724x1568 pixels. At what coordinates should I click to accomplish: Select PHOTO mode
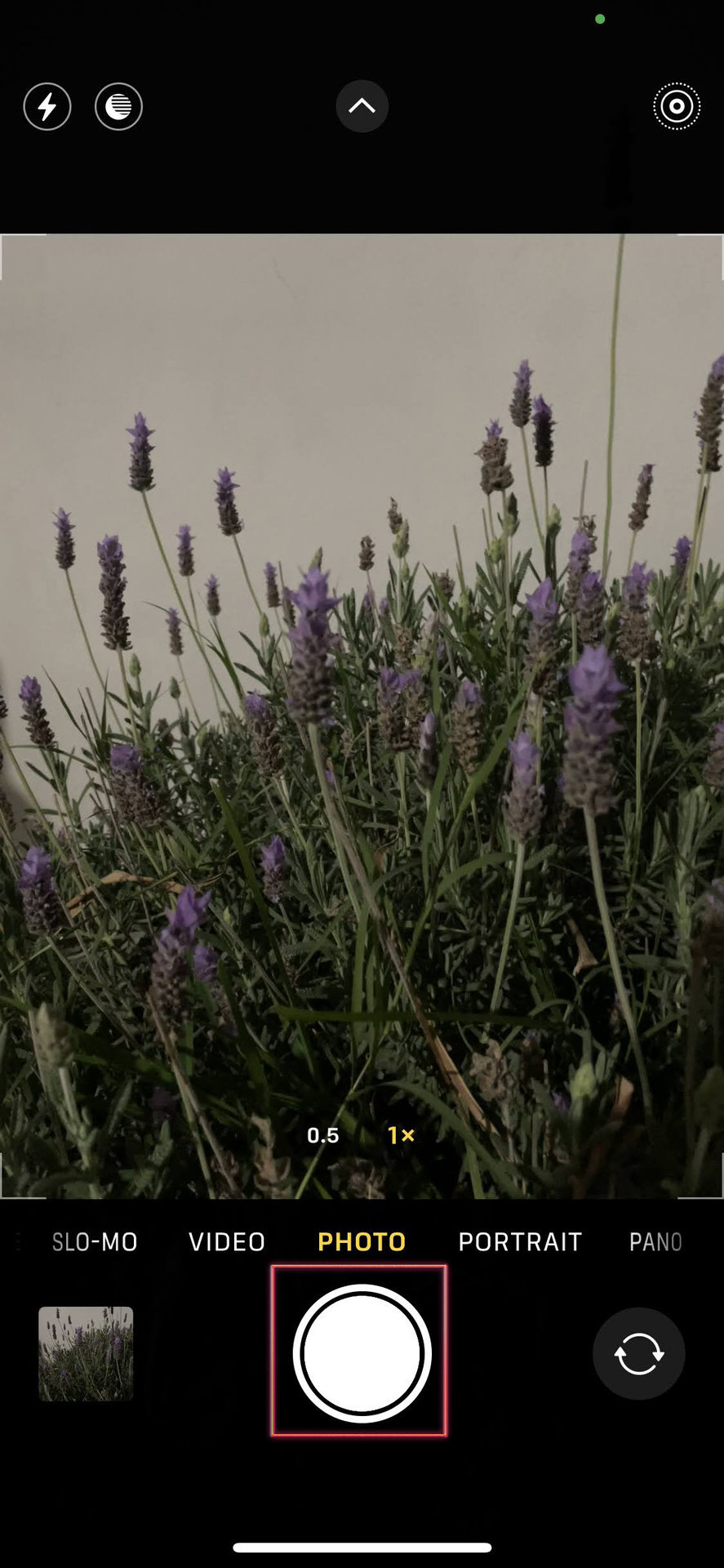point(362,1242)
